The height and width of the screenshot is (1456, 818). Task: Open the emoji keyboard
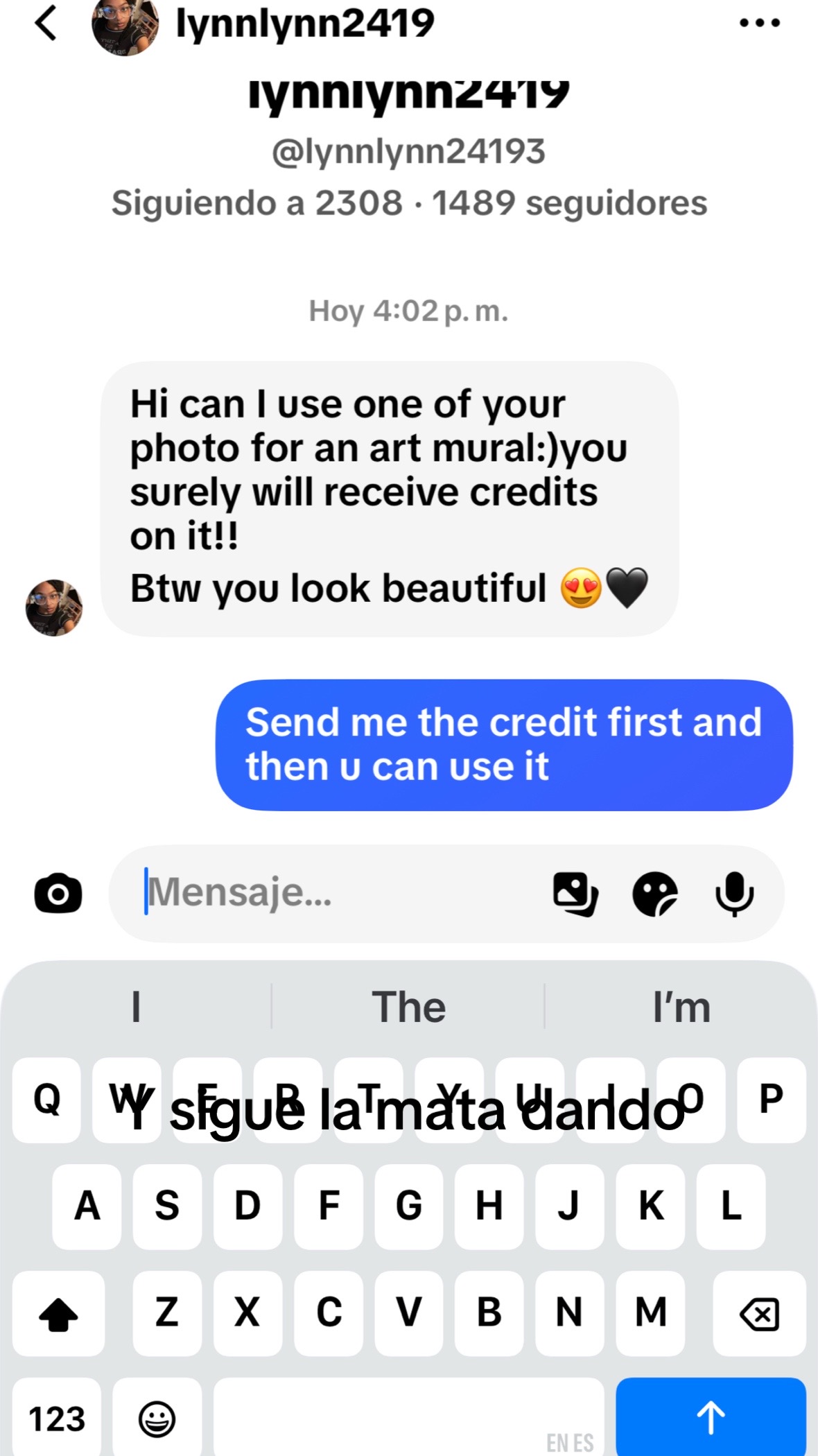(157, 1418)
